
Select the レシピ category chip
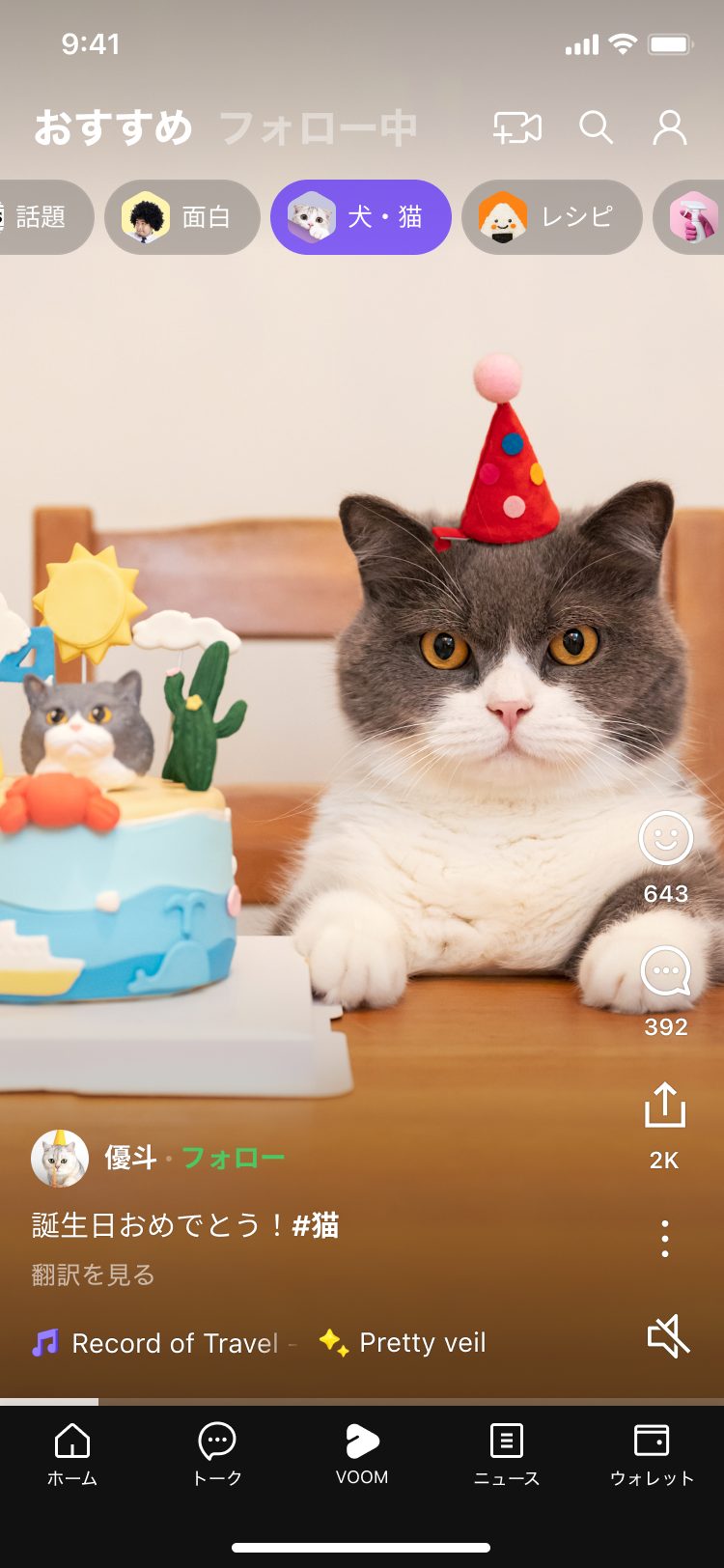tap(552, 217)
